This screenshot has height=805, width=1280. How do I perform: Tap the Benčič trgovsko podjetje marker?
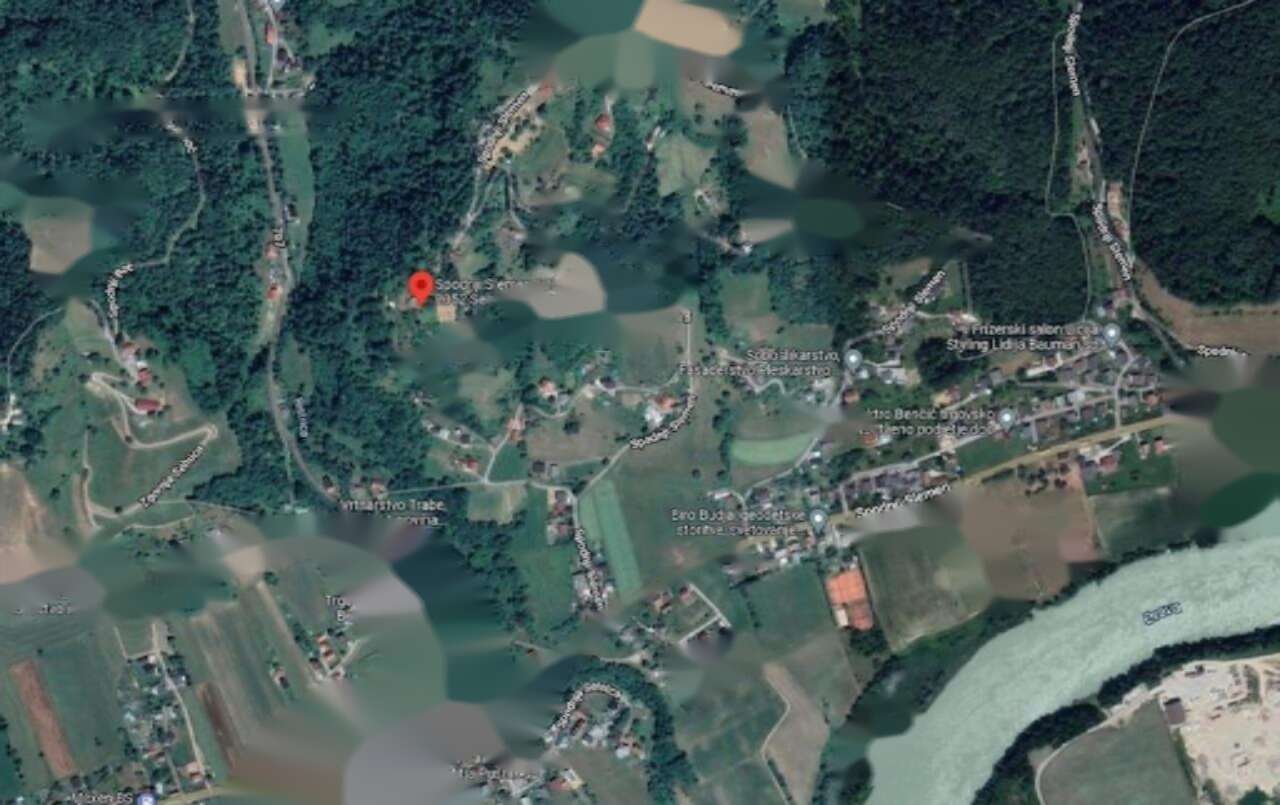tap(1006, 416)
